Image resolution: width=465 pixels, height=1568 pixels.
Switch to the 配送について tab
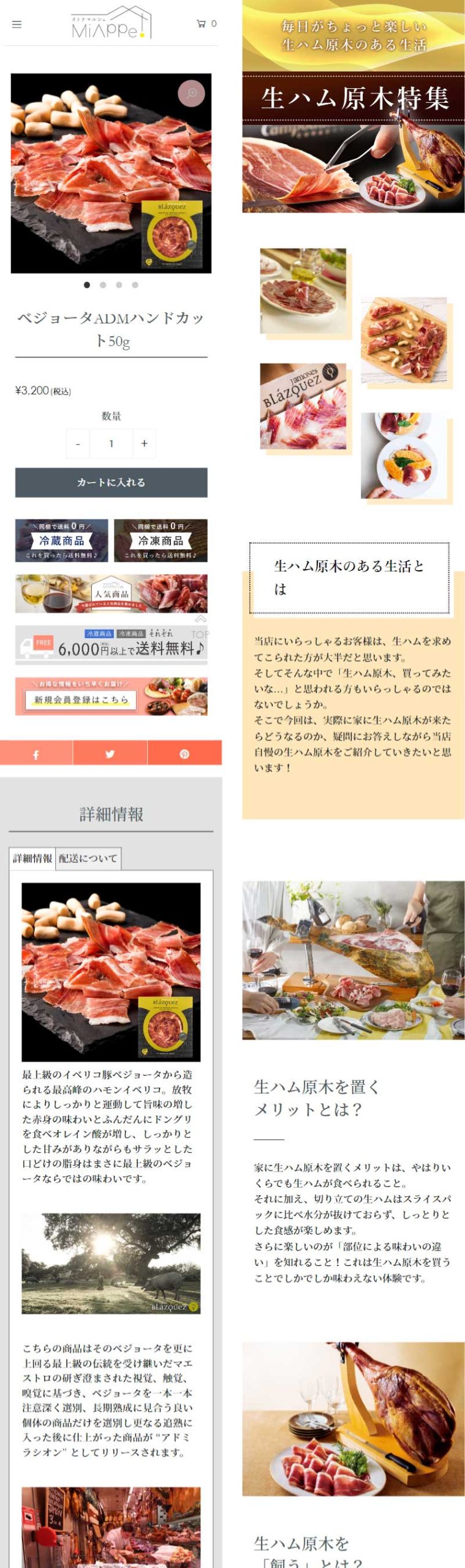point(88,858)
